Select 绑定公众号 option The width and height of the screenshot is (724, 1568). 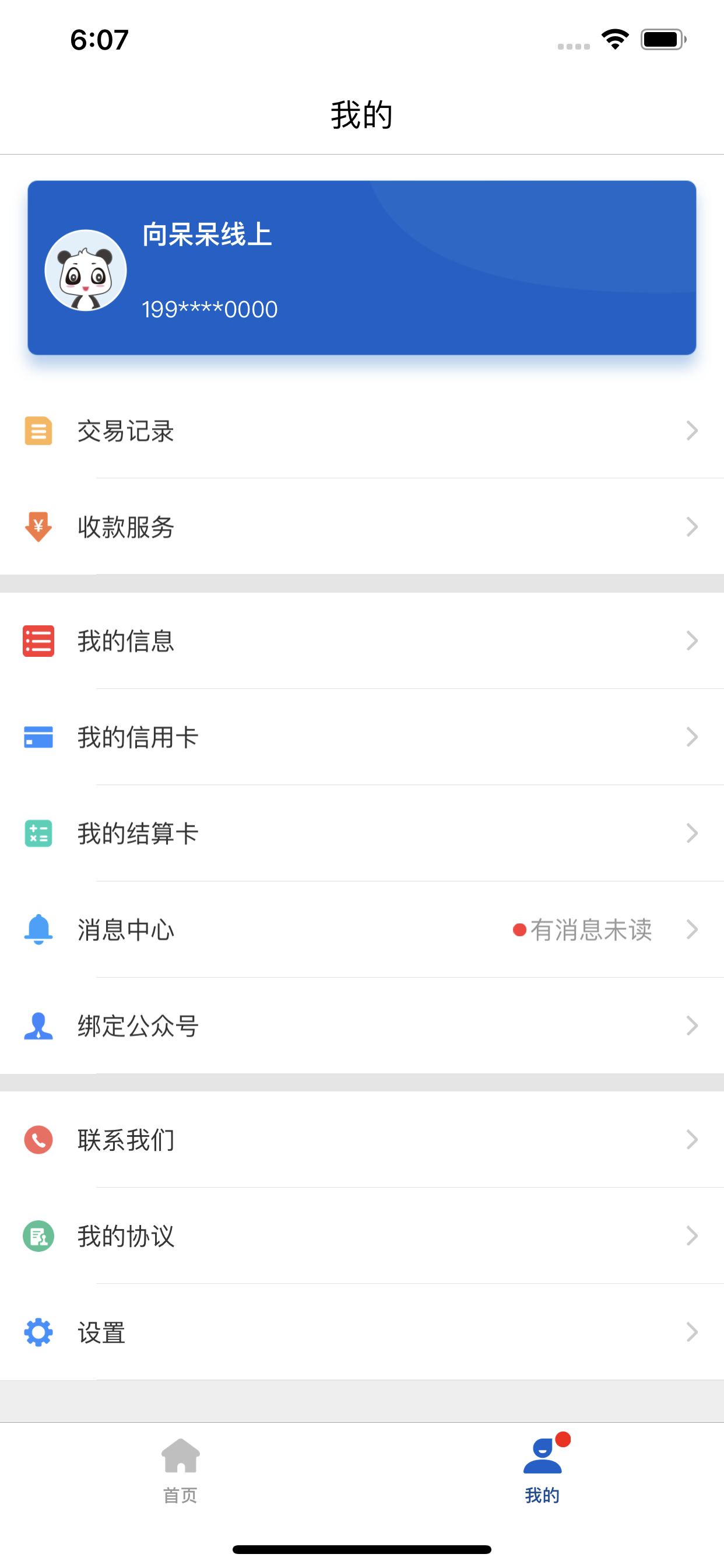[x=362, y=1025]
